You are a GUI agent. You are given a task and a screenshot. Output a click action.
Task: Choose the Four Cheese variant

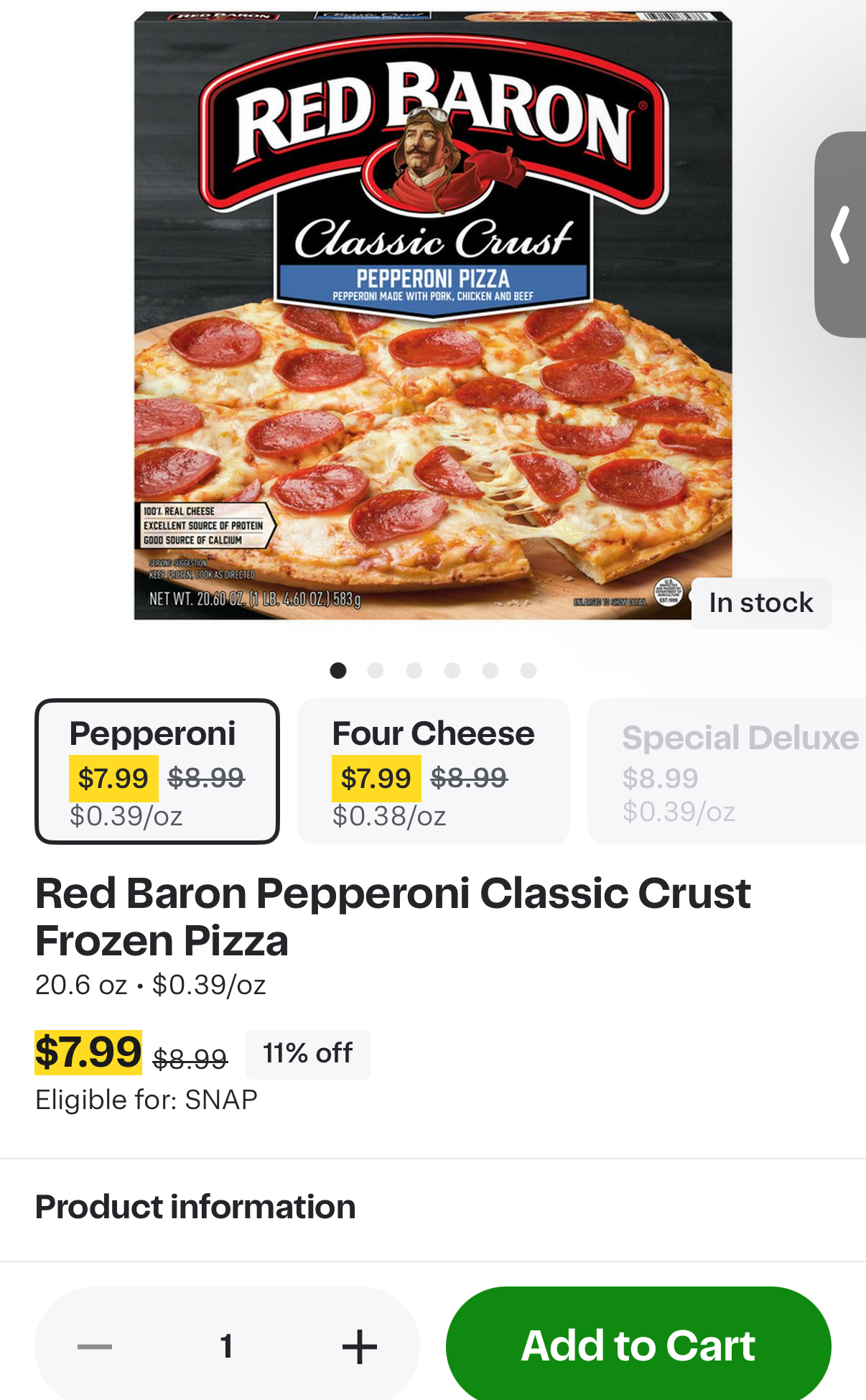[434, 771]
